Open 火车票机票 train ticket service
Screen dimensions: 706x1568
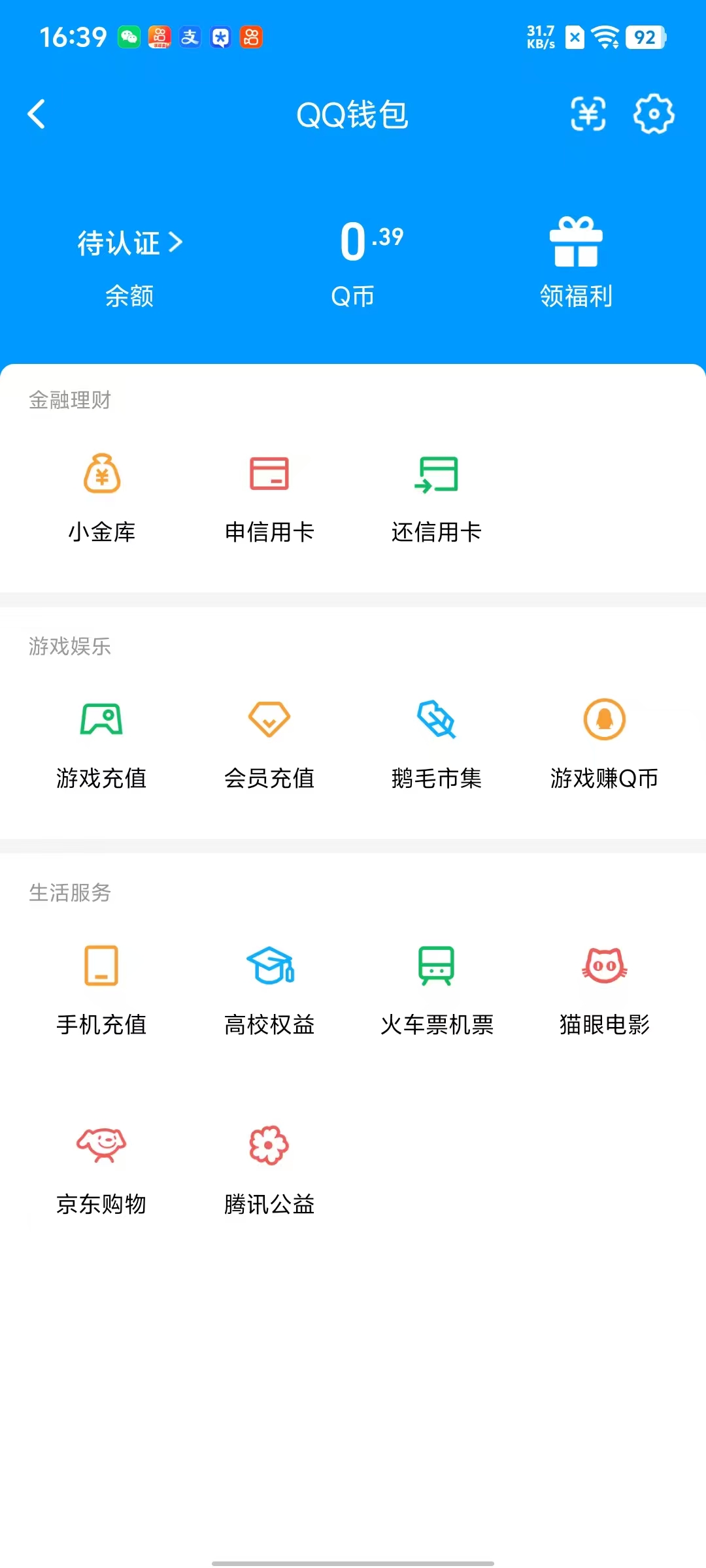pyautogui.click(x=437, y=970)
